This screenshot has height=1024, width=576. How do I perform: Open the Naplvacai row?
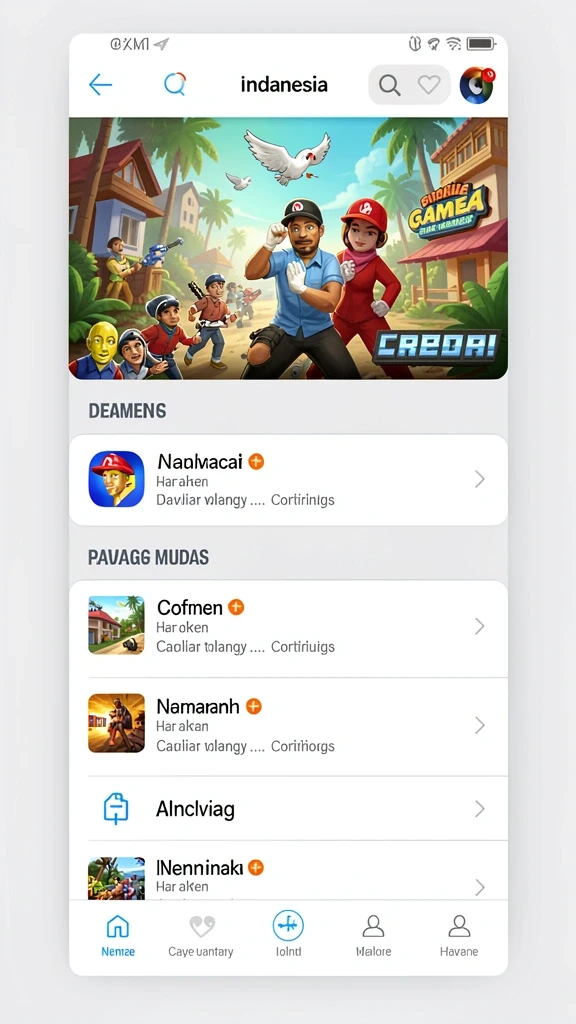[x=288, y=480]
